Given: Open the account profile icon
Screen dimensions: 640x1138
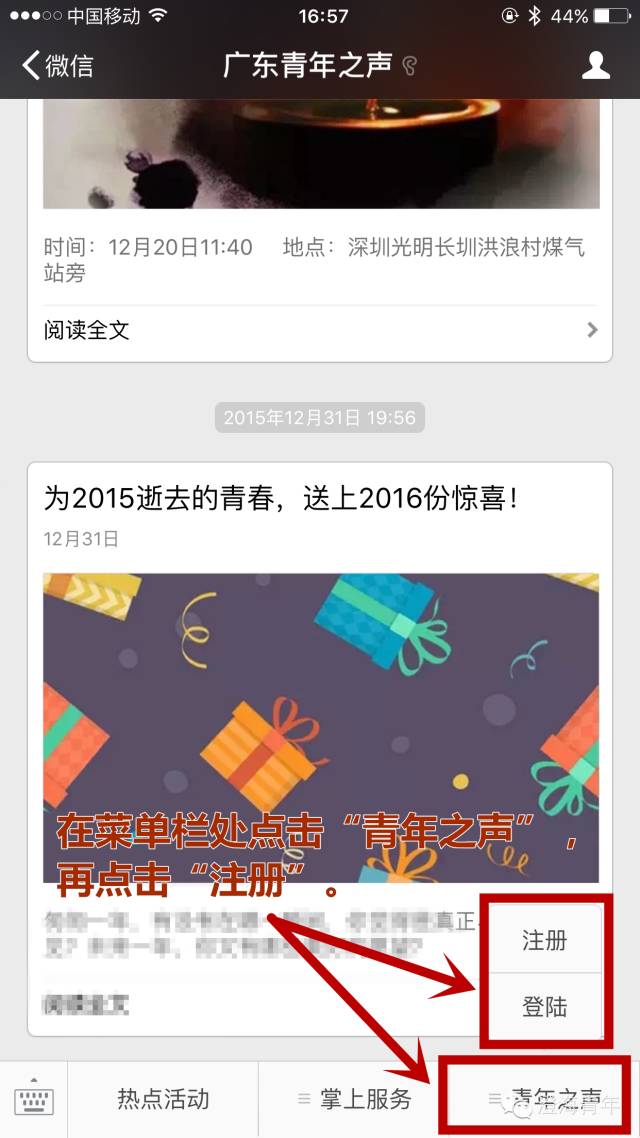Looking at the screenshot, I should pos(596,66).
